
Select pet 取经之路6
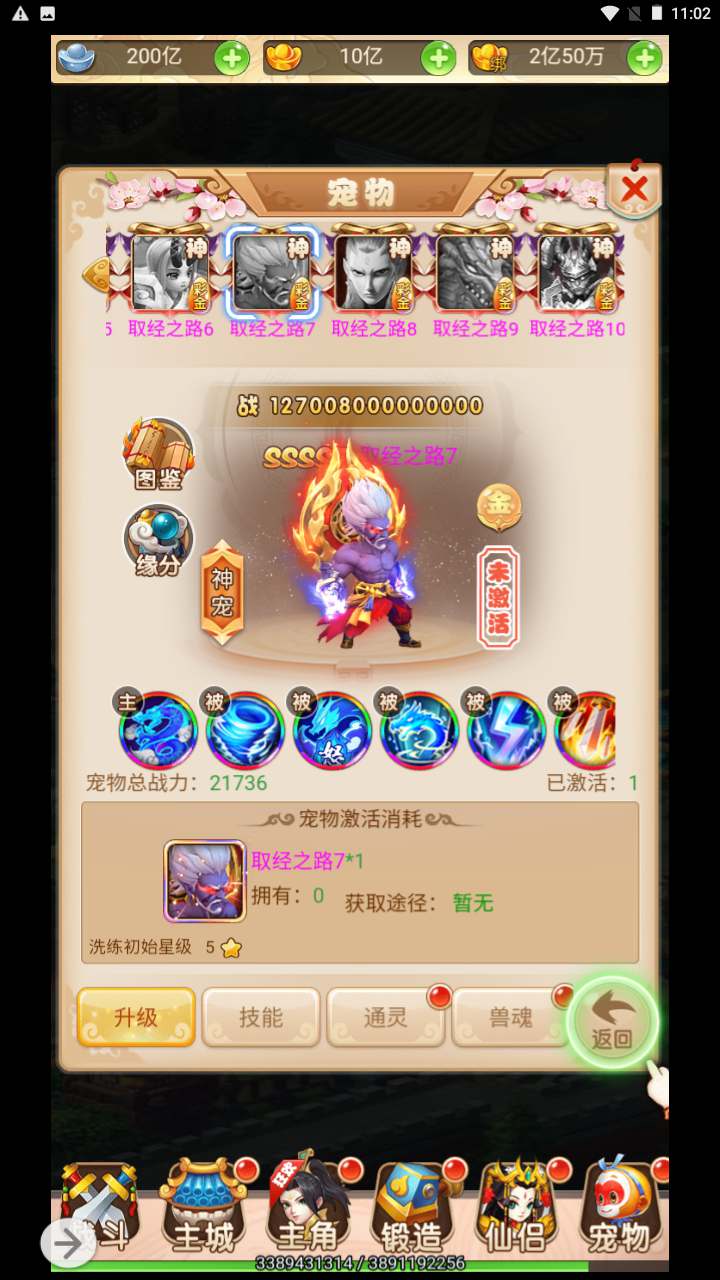pyautogui.click(x=171, y=273)
